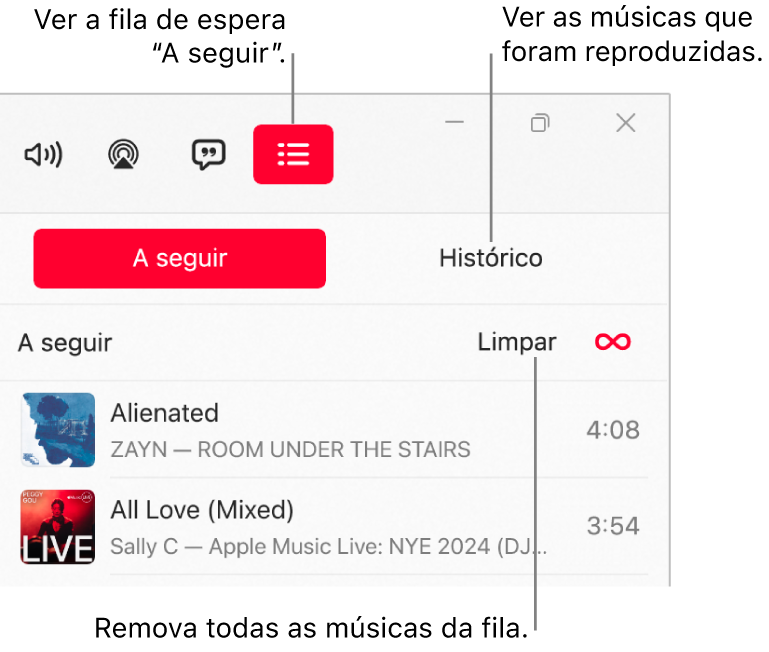Screen dimensions: 769x652
Task: Minimize the window
Action: (x=455, y=123)
